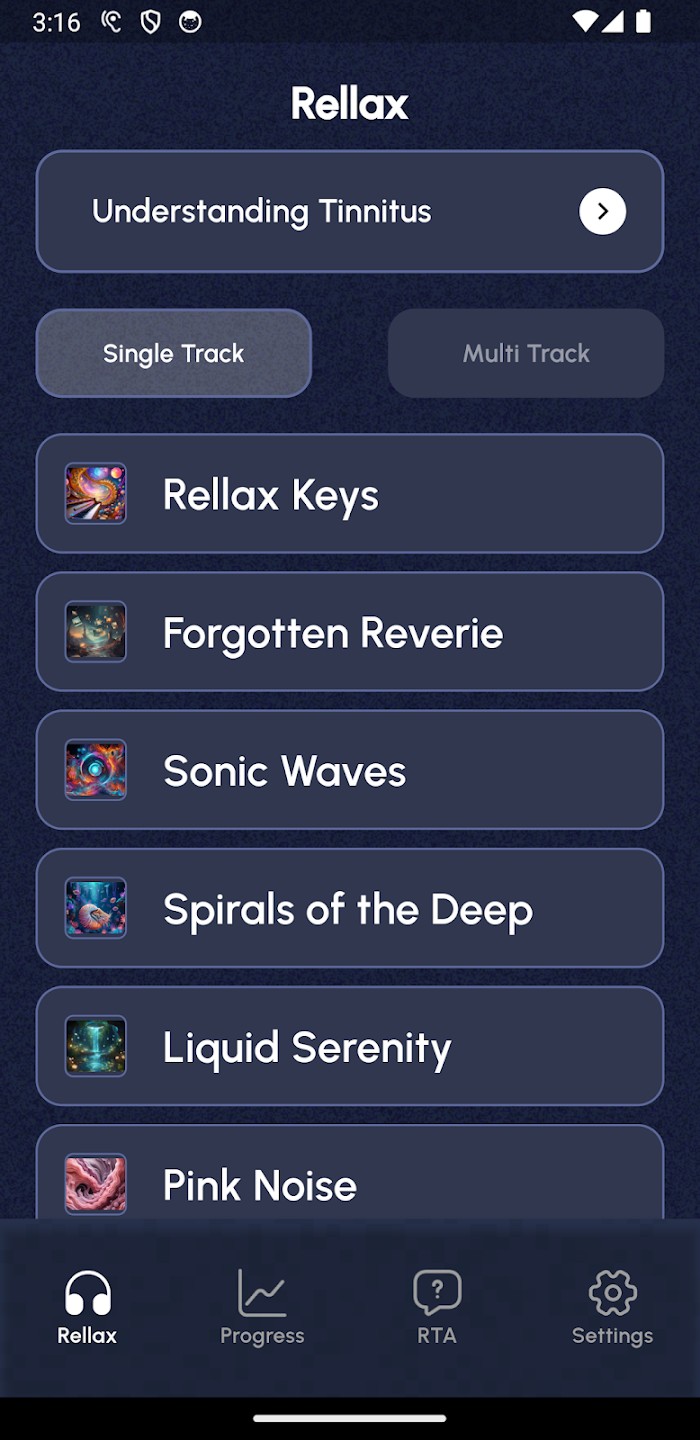The image size is (700, 1440).
Task: Switch to Multi Track mode
Action: coord(526,353)
